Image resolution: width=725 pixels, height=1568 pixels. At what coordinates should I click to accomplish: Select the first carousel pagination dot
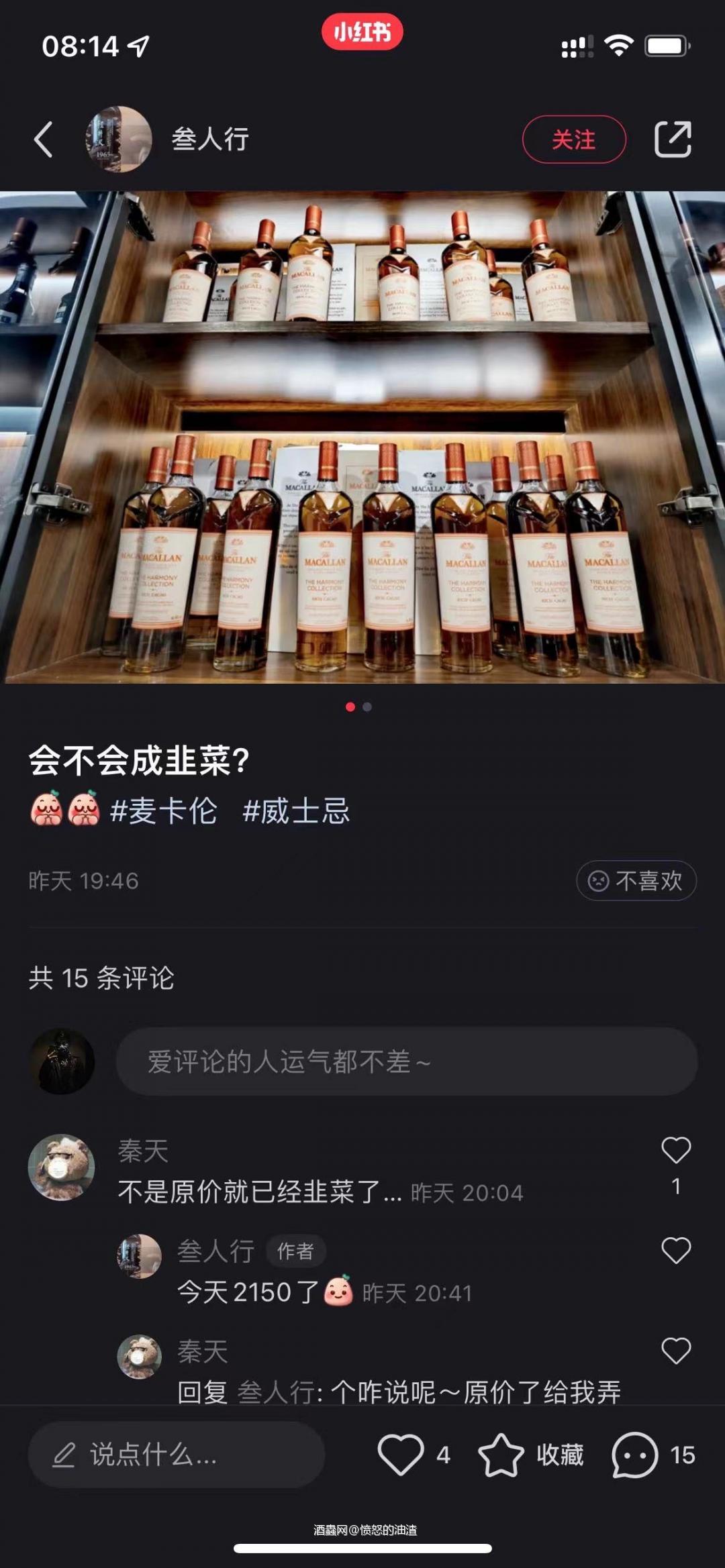tap(350, 706)
